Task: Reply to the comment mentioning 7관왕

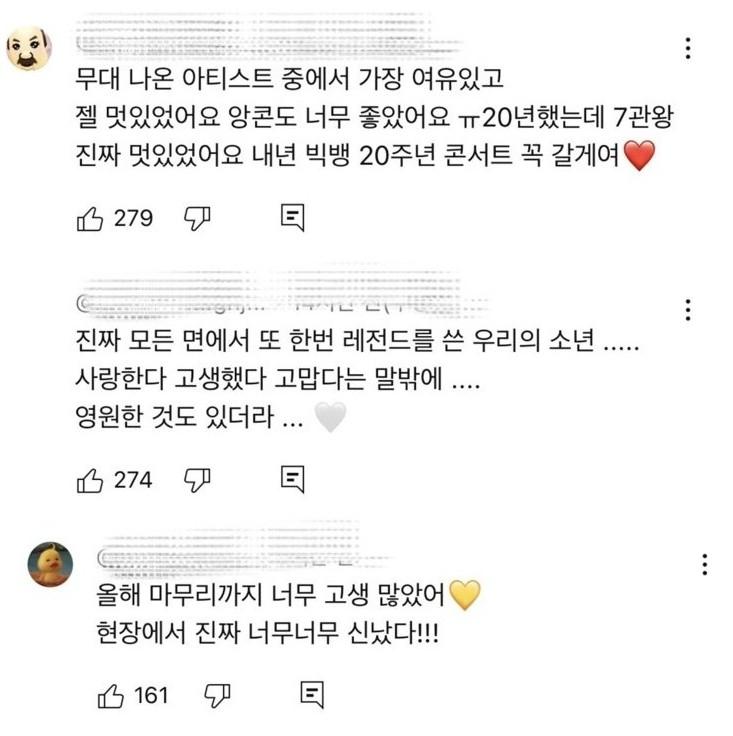Action: tap(292, 218)
